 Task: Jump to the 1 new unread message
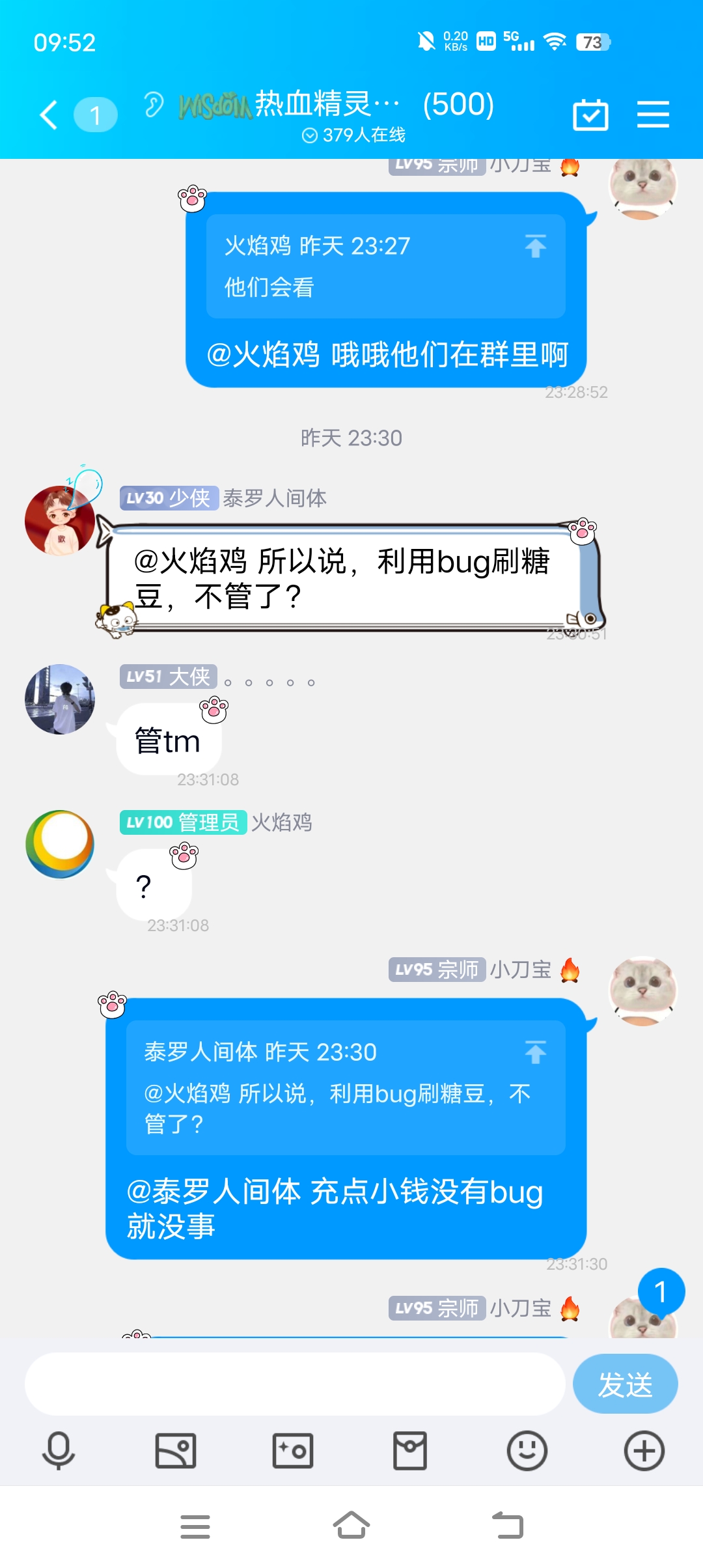(661, 1292)
